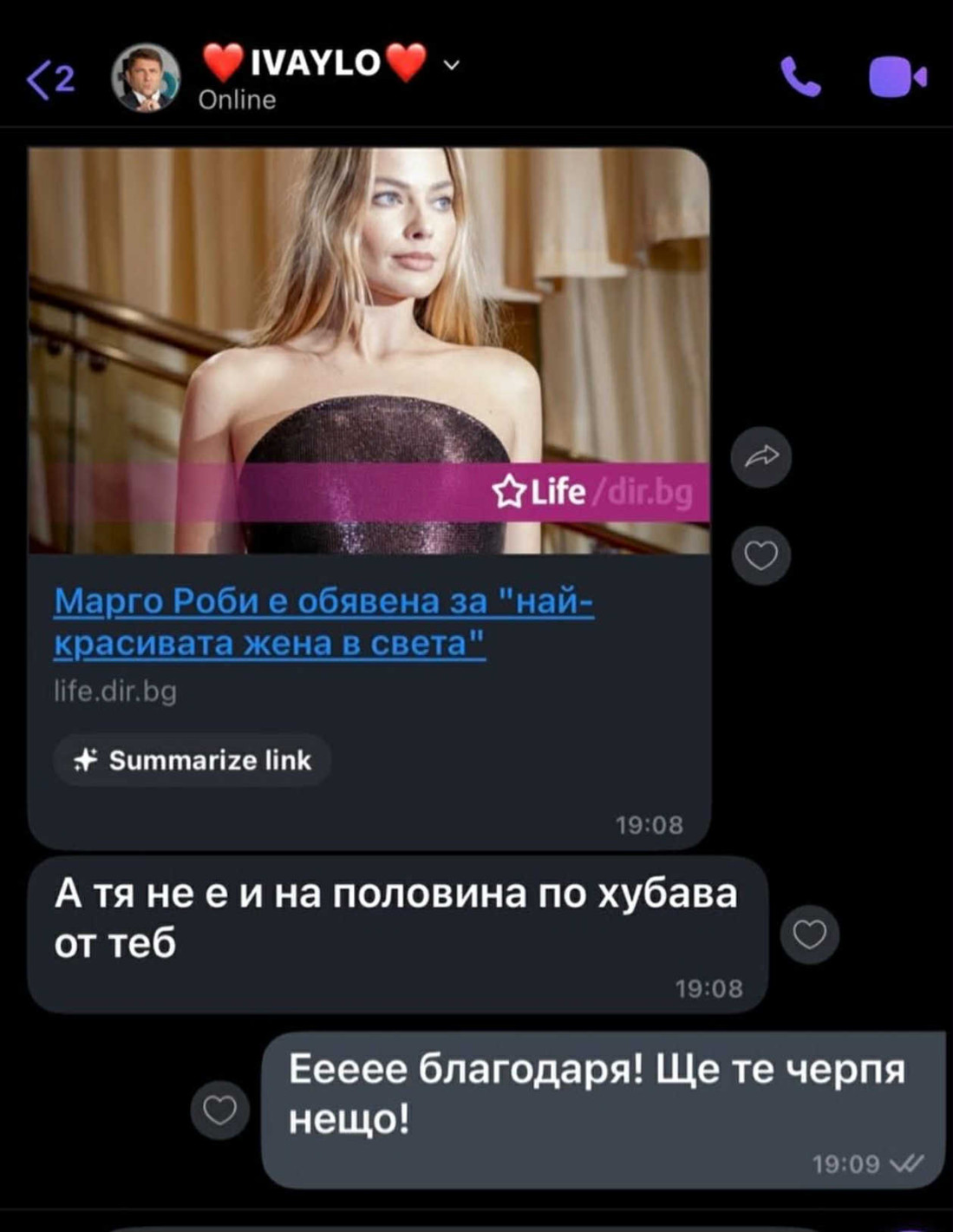Viewport: 953px width, 1232px height.
Task: Go back to the chats list
Action: (x=49, y=80)
